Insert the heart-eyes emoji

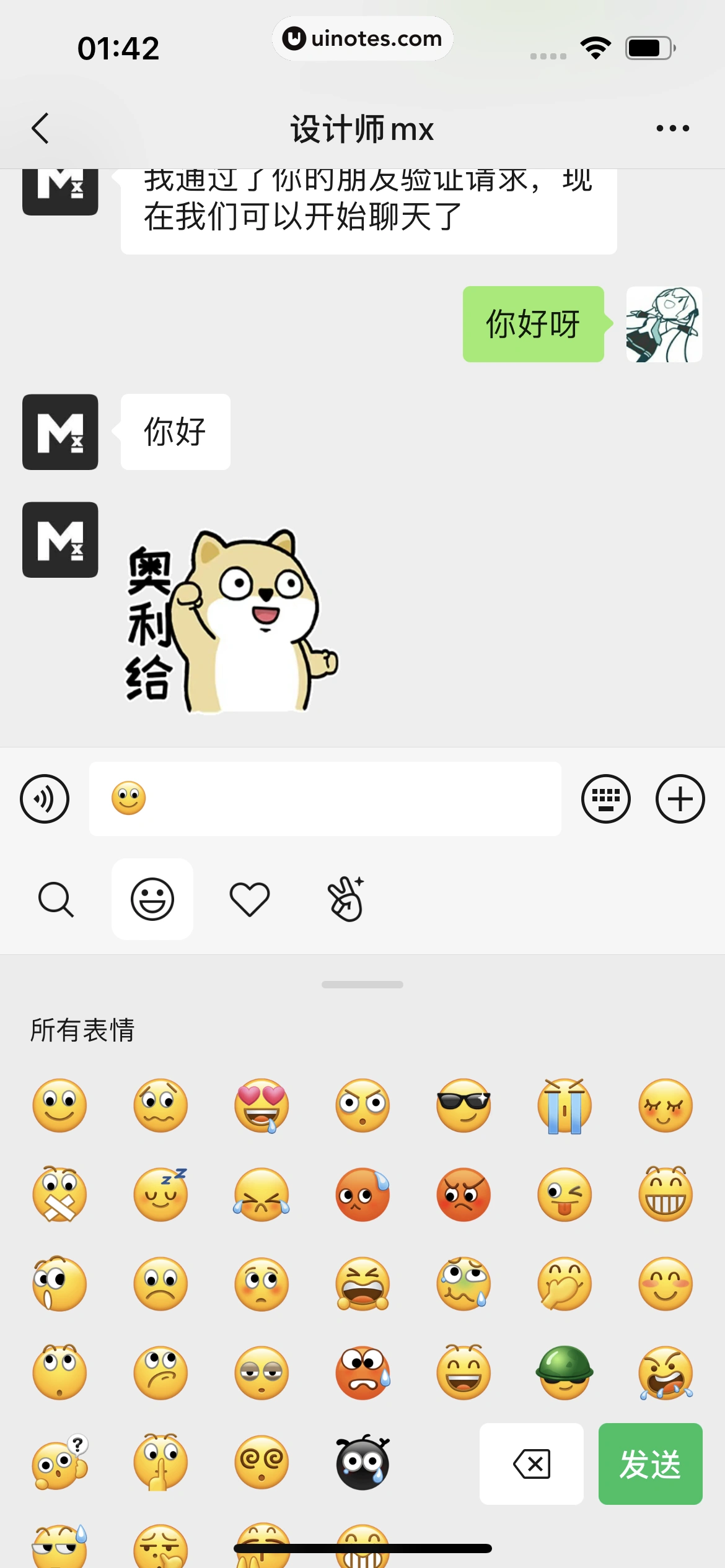[x=261, y=1106]
